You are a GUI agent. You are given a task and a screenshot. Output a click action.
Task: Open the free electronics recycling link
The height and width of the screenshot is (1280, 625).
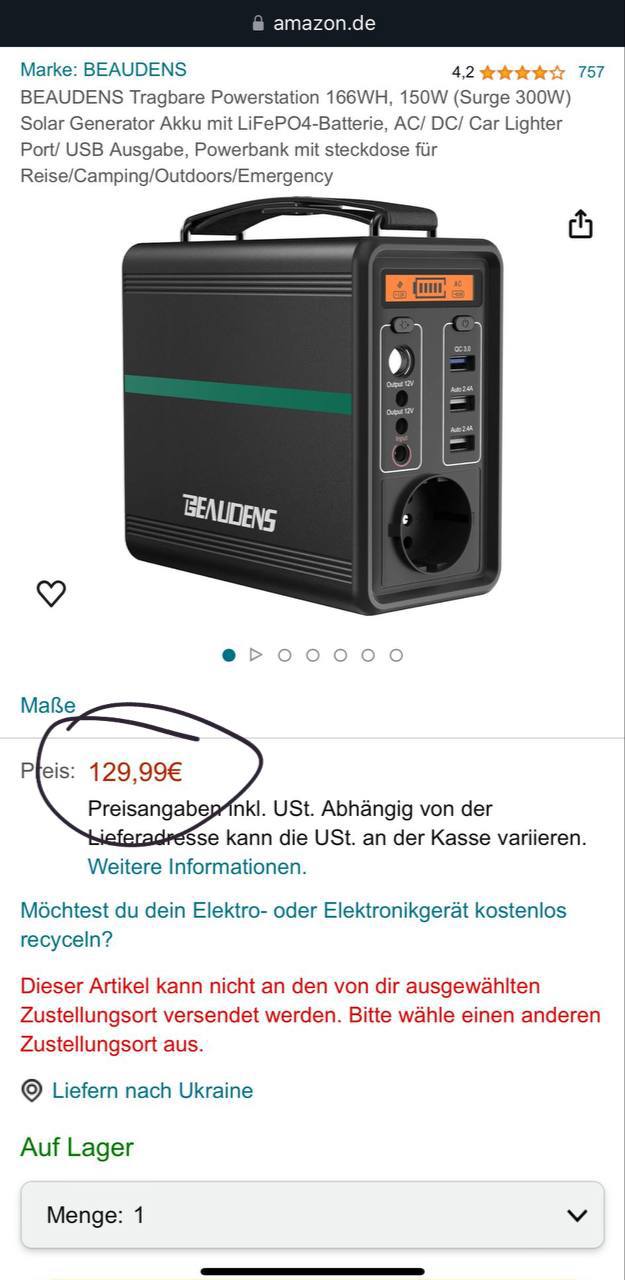click(293, 925)
